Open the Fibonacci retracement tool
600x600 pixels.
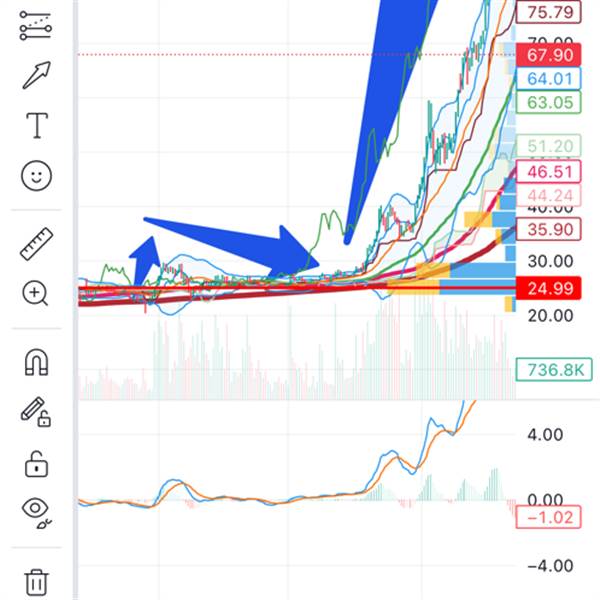[x=36, y=26]
